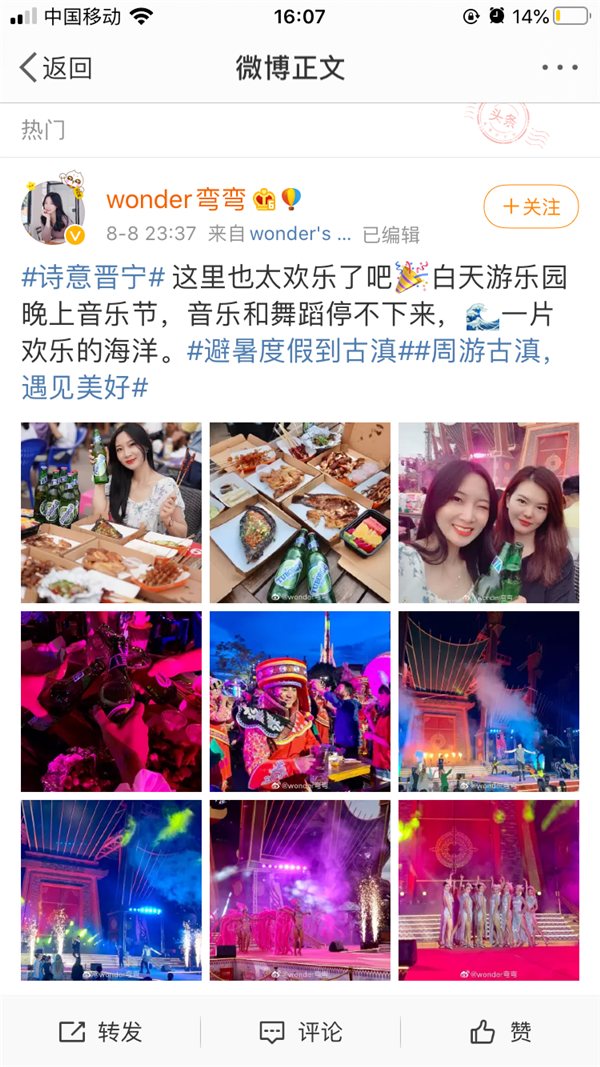600x1067 pixels.
Task: View the gate stage with white smoke photo
Action: [x=488, y=702]
